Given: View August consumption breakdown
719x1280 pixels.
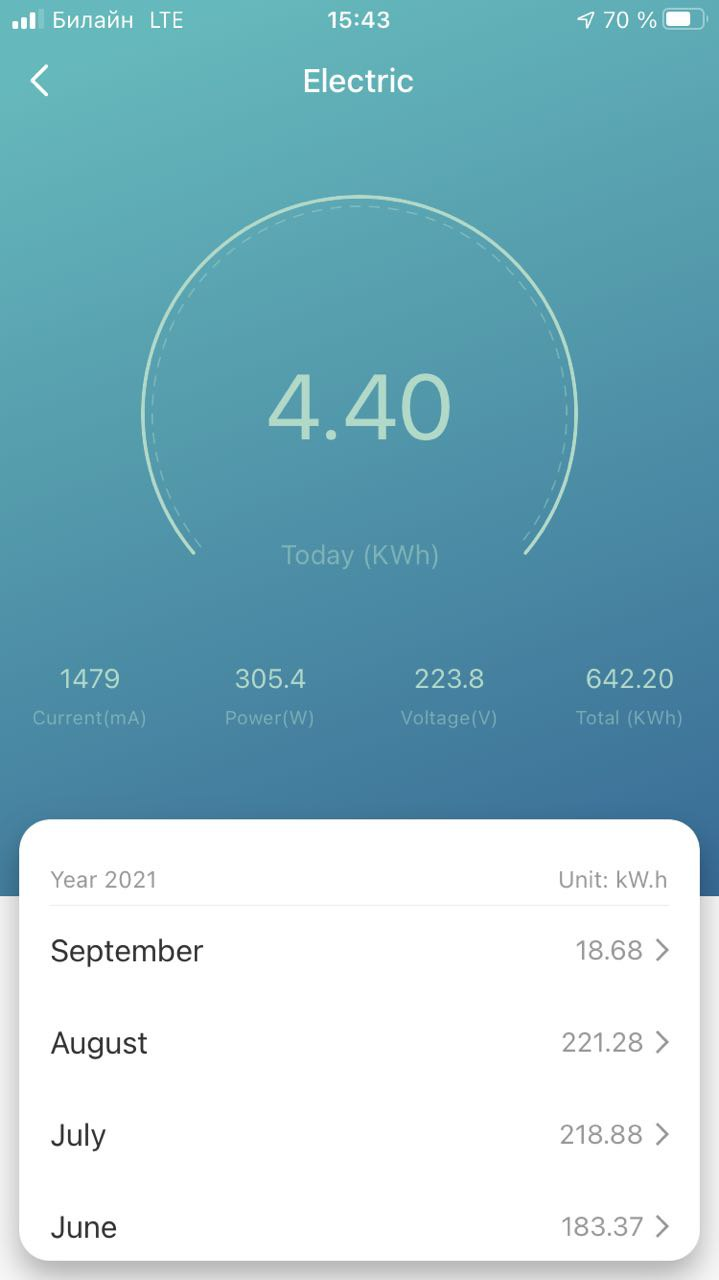Looking at the screenshot, I should click(359, 1043).
